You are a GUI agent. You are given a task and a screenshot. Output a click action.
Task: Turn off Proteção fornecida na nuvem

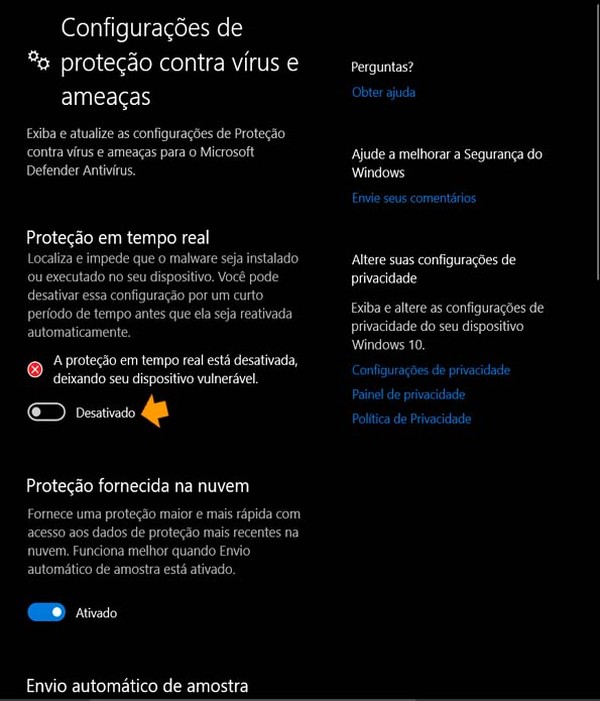[46, 612]
